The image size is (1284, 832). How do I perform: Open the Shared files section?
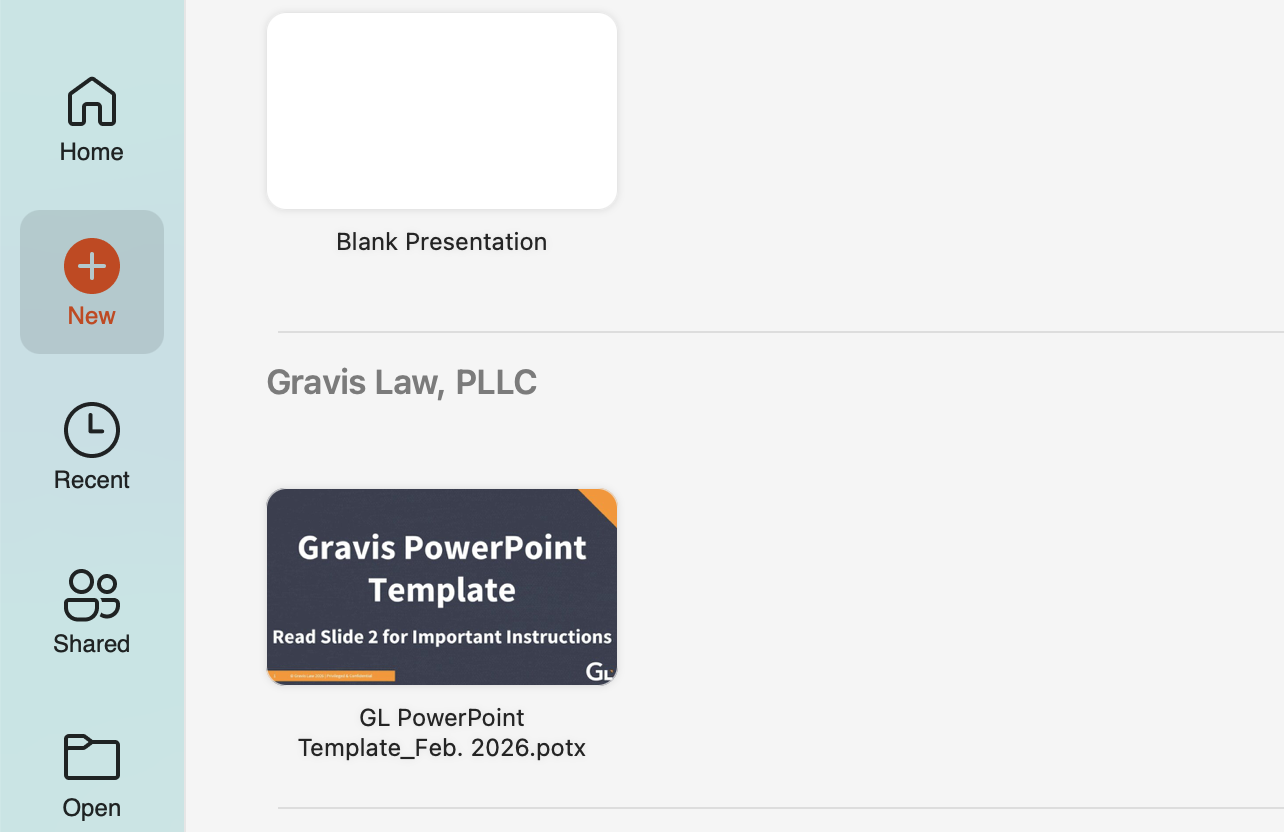92,610
